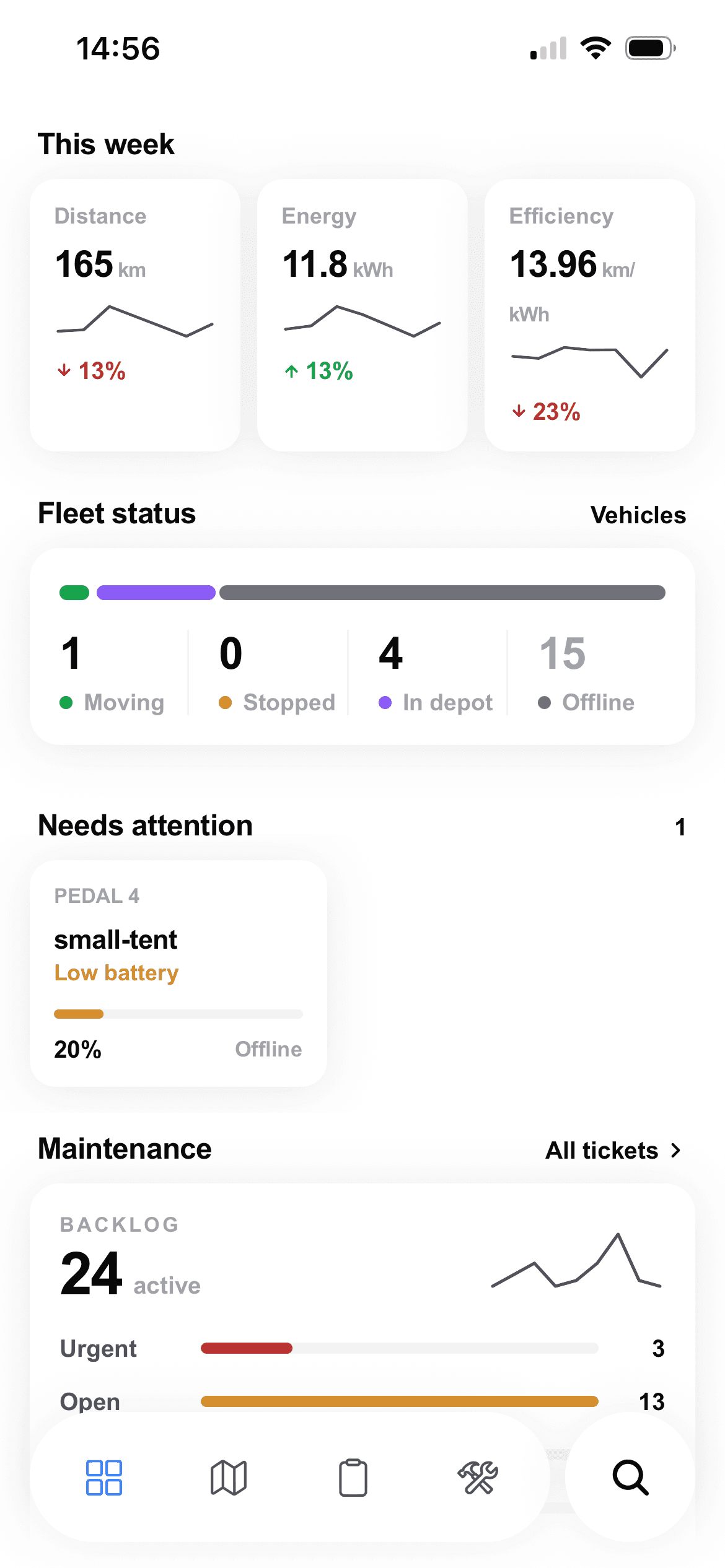
Task: Switch to the map tab
Action: (x=229, y=1478)
